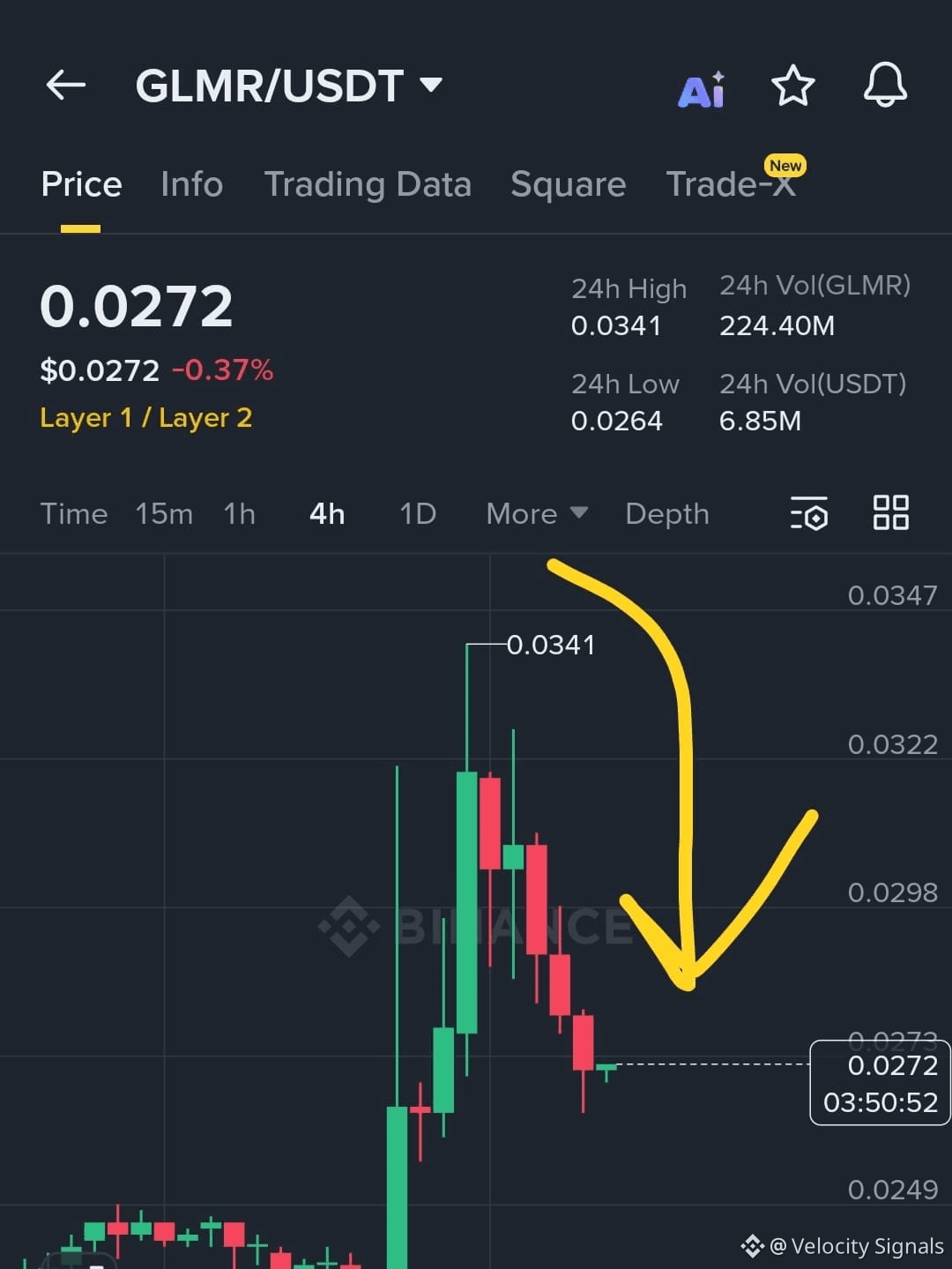Viewport: 952px width, 1269px height.
Task: Open the Trade-X dropdown with New badge
Action: coord(732,184)
